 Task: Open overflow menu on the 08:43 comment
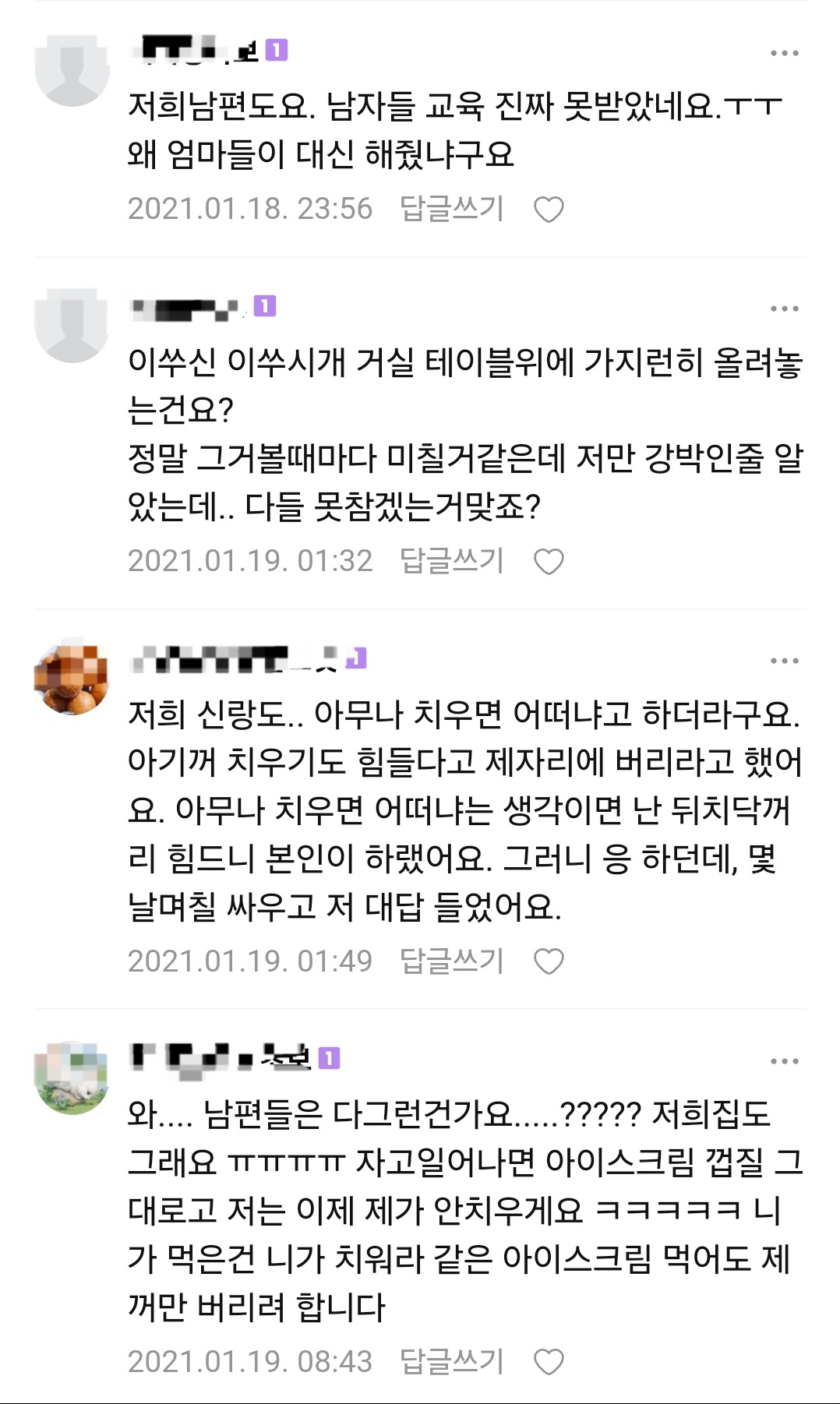tap(784, 1061)
